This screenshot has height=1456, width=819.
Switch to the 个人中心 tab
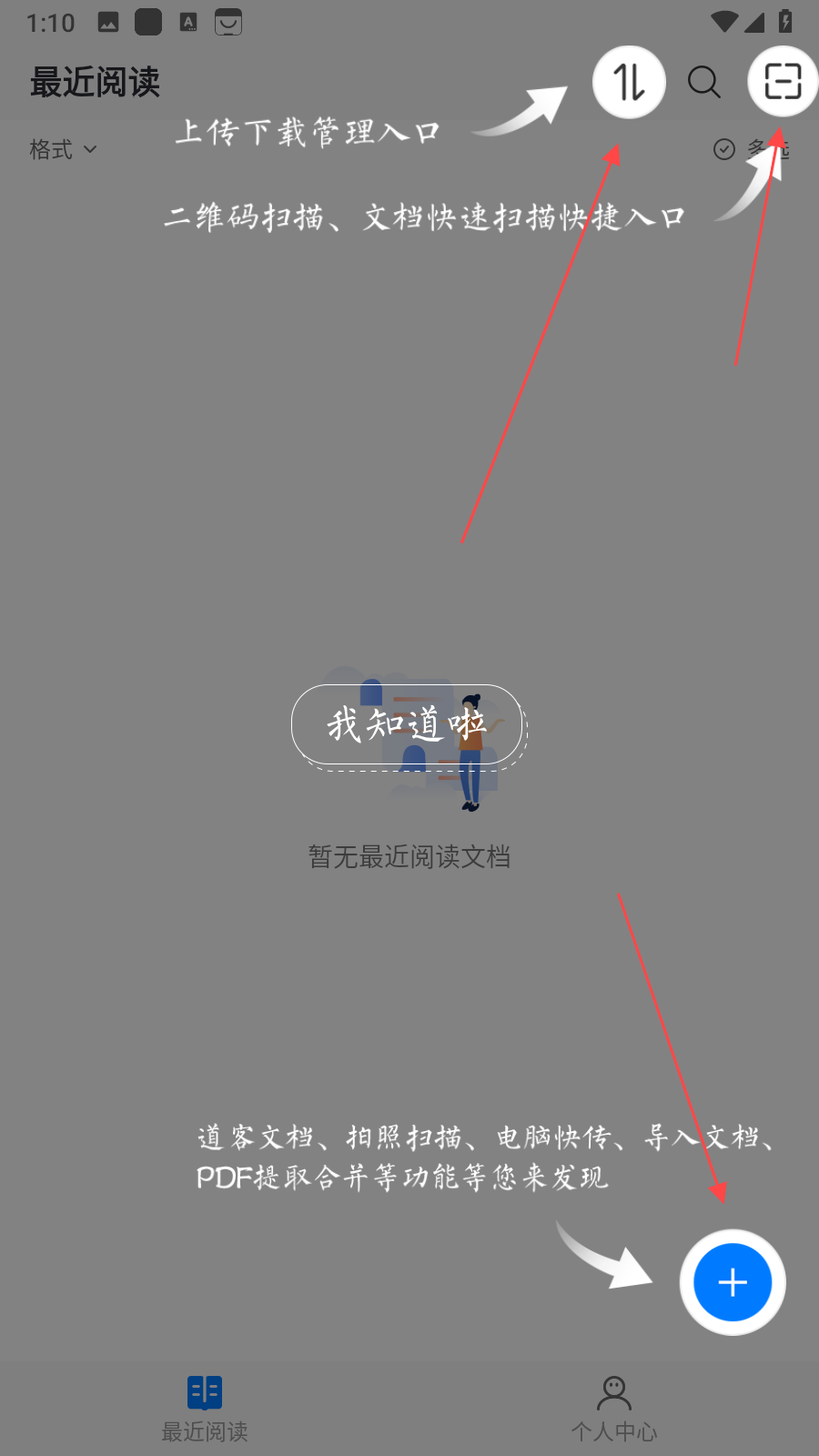[x=614, y=1408]
